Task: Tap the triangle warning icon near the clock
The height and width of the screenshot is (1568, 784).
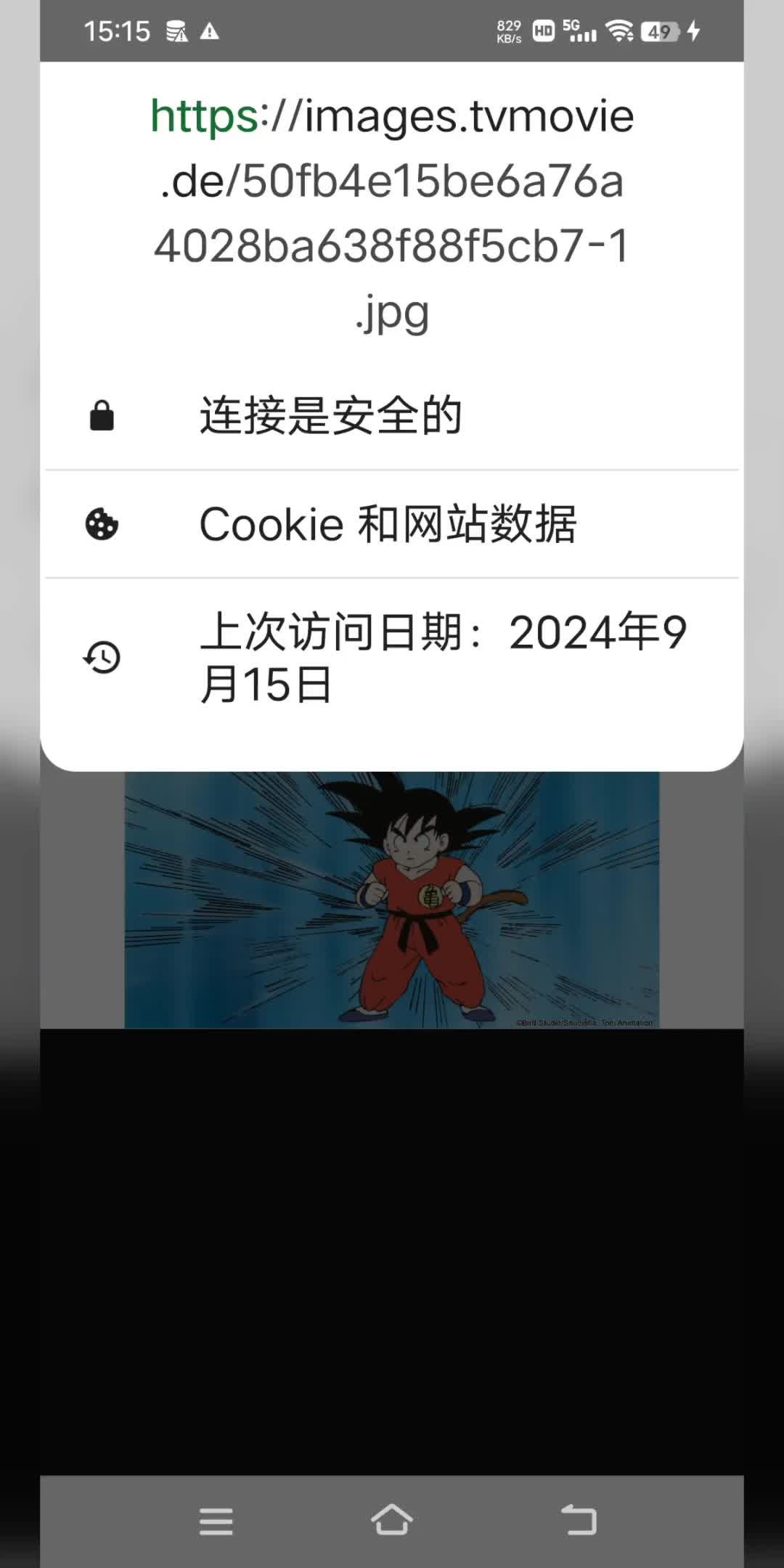Action: click(x=208, y=32)
